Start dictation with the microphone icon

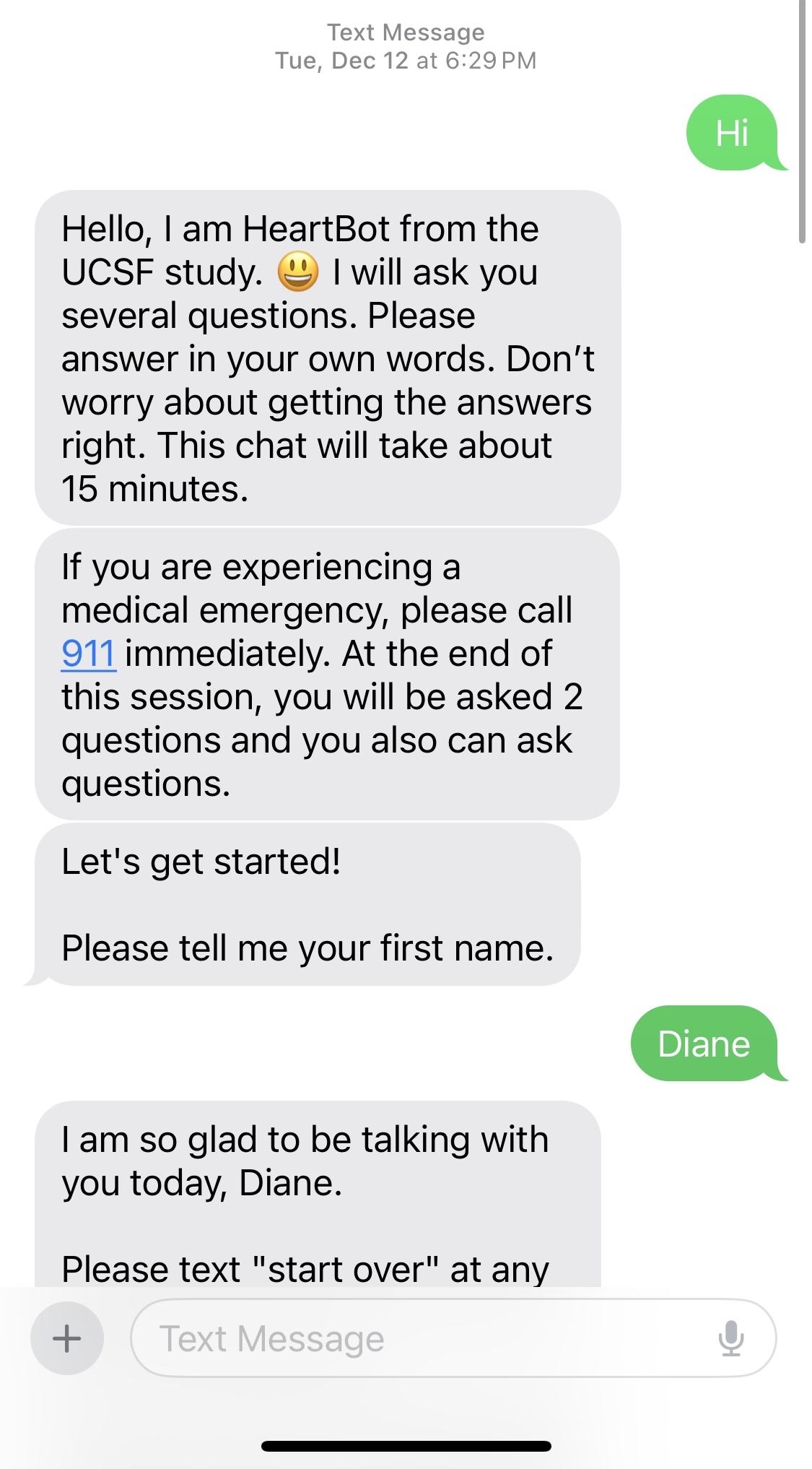coord(730,1338)
